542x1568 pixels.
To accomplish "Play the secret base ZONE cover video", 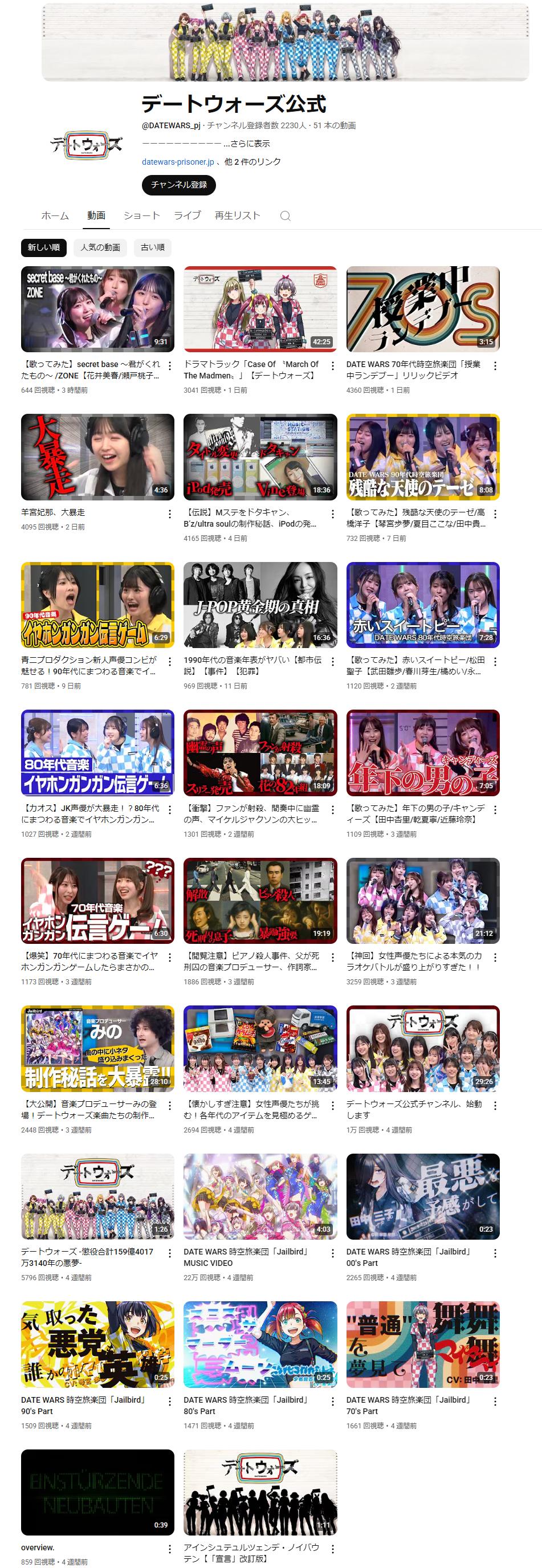I will pos(97,309).
